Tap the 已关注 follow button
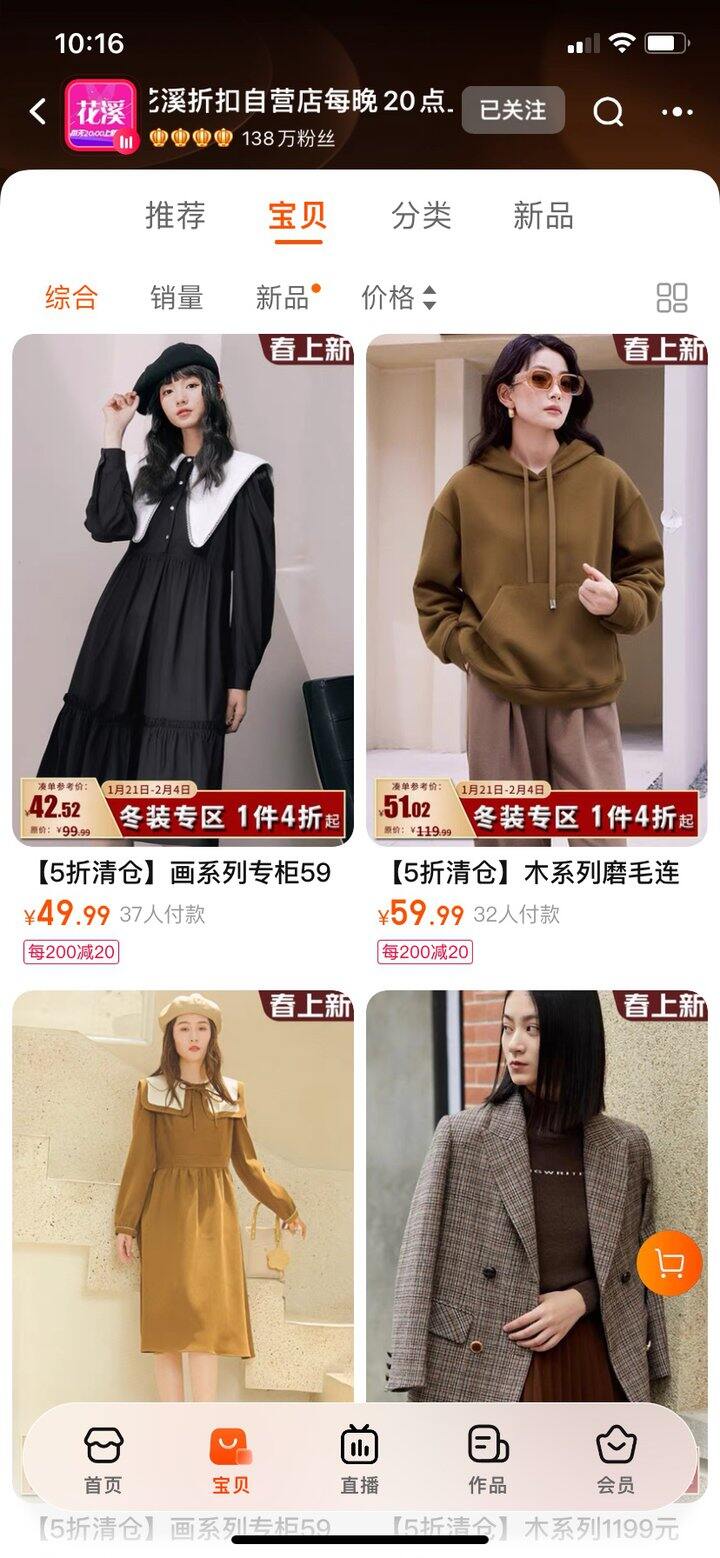This screenshot has height=1558, width=720. (512, 110)
